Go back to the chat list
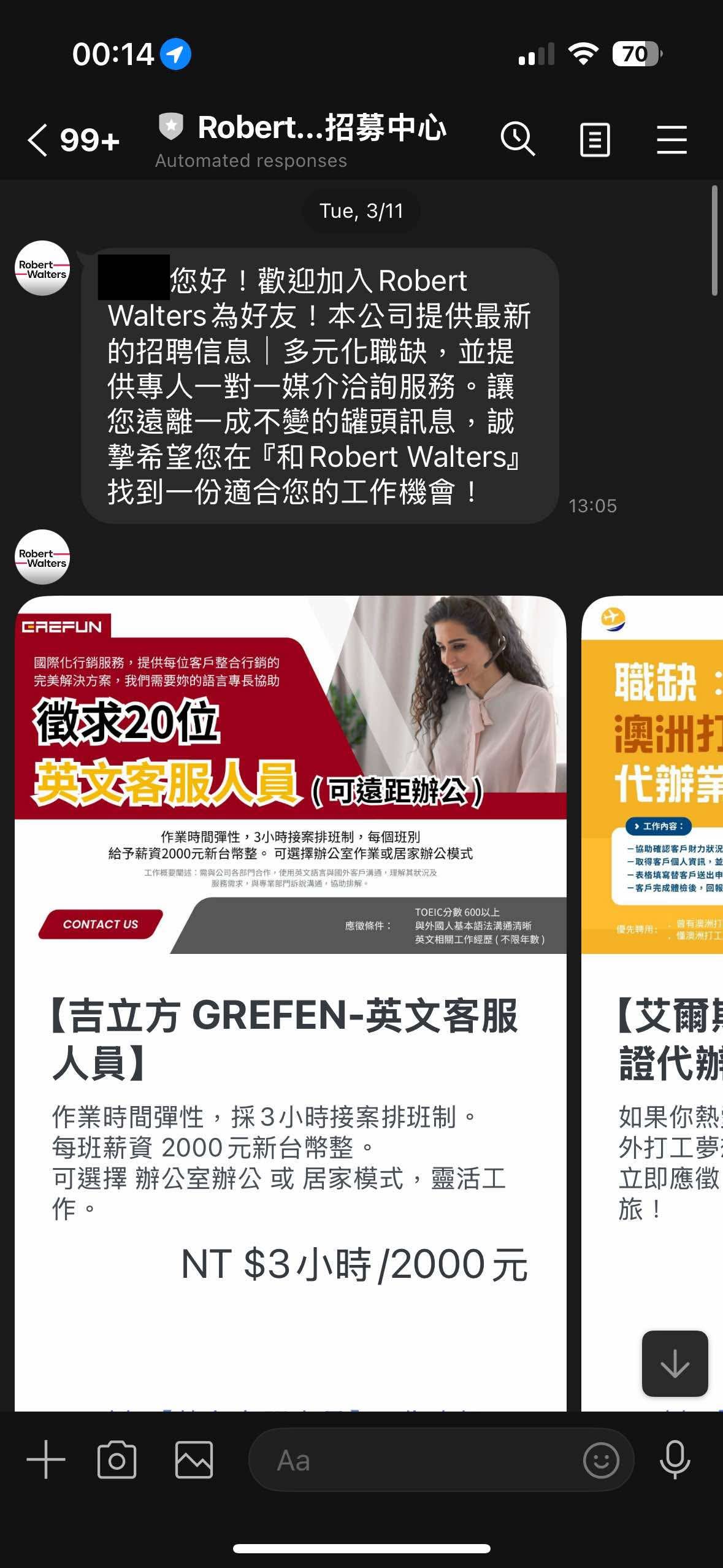This screenshot has height=1568, width=723. pyautogui.click(x=38, y=140)
